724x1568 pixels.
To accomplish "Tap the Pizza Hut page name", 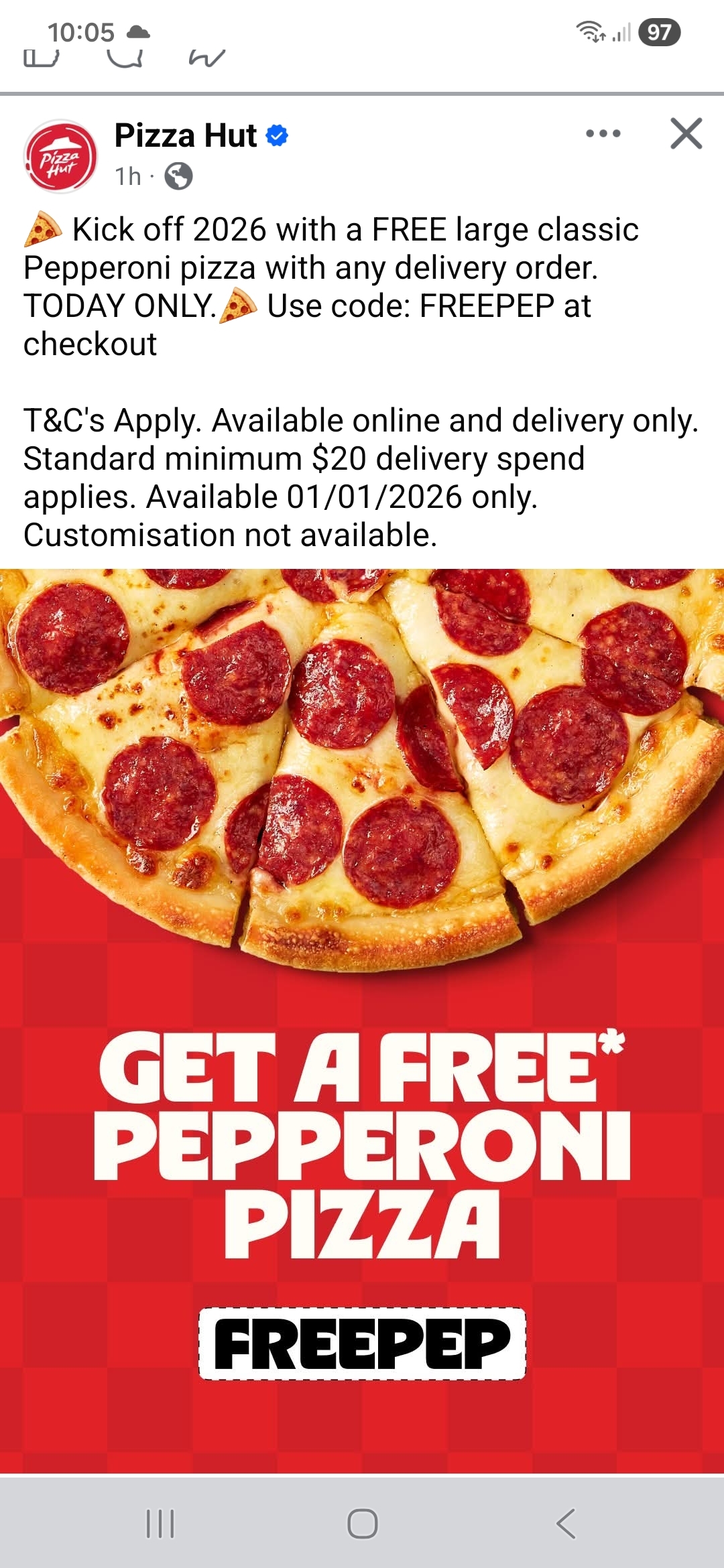I will click(x=186, y=136).
